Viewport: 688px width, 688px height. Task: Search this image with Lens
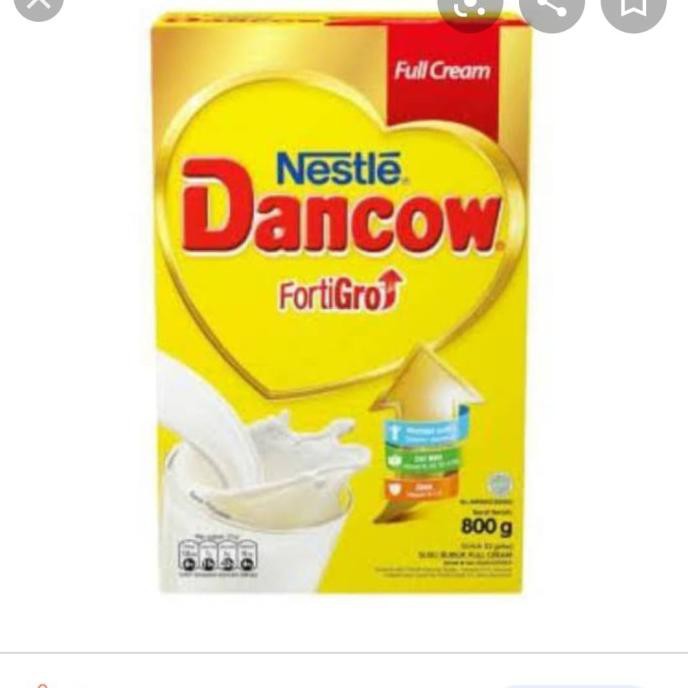[469, 7]
